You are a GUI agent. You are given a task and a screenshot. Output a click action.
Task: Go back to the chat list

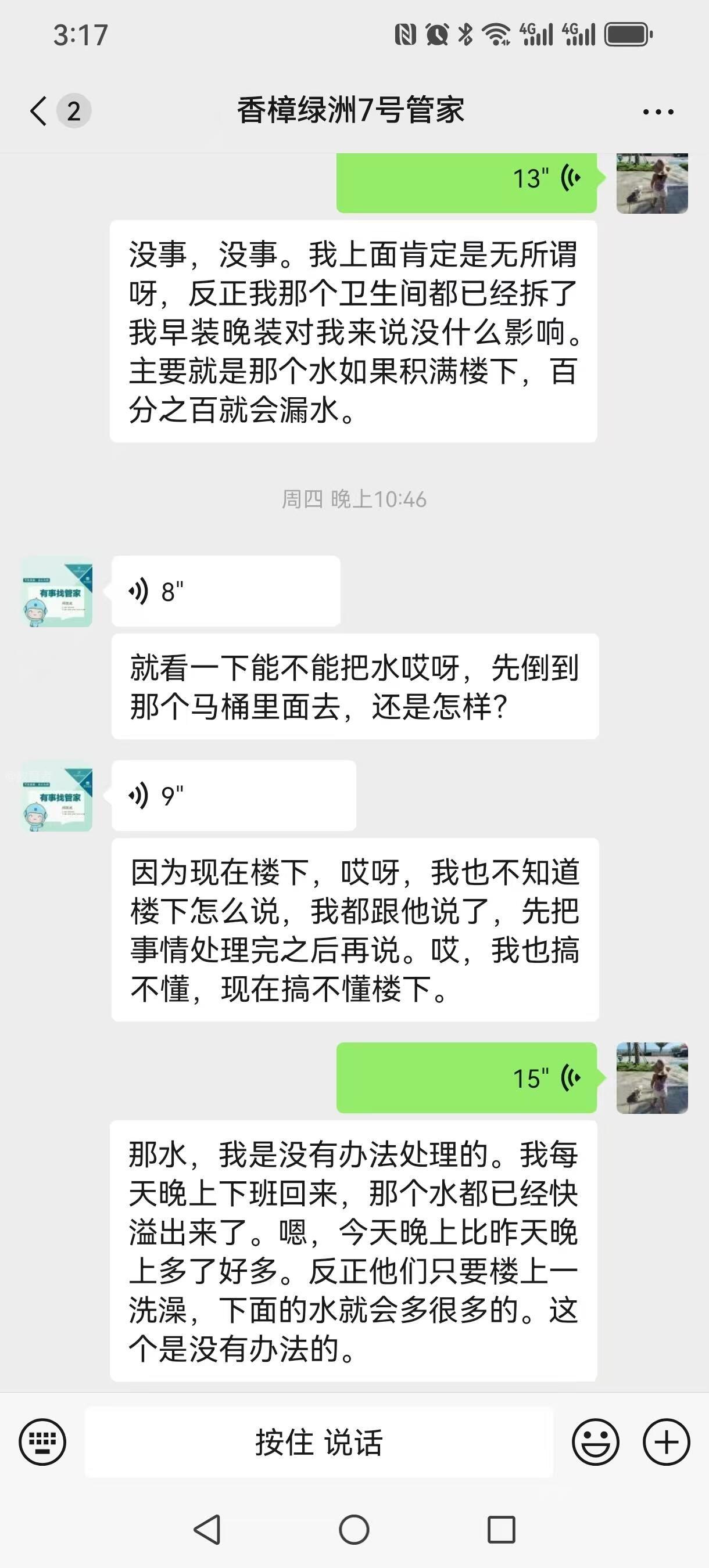pyautogui.click(x=39, y=112)
